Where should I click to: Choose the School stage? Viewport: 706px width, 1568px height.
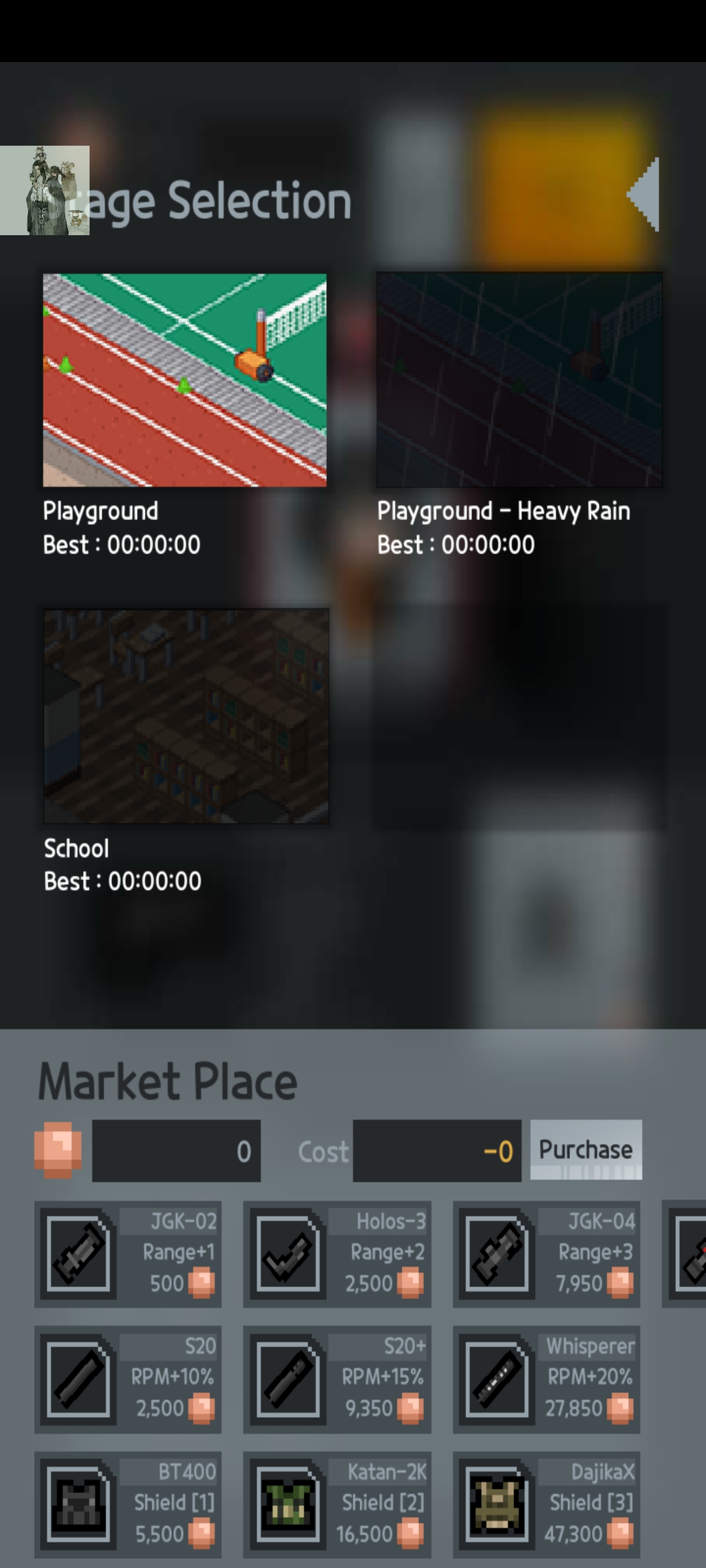(186, 715)
